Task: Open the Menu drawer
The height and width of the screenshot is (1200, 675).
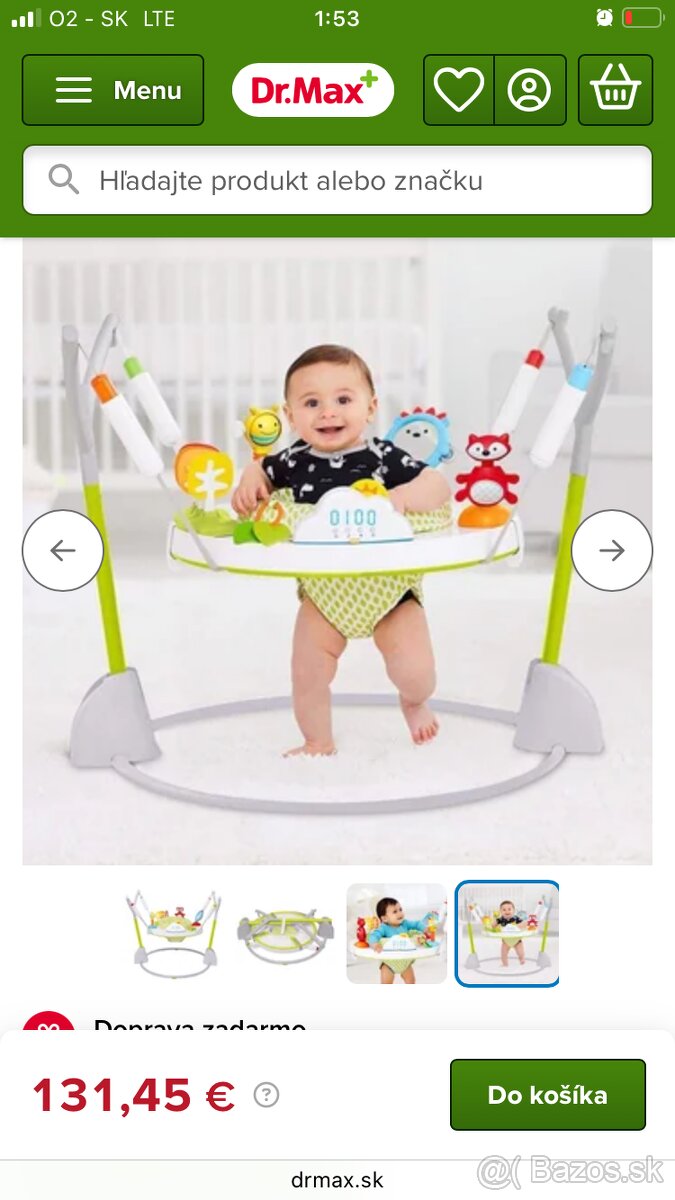Action: point(113,90)
